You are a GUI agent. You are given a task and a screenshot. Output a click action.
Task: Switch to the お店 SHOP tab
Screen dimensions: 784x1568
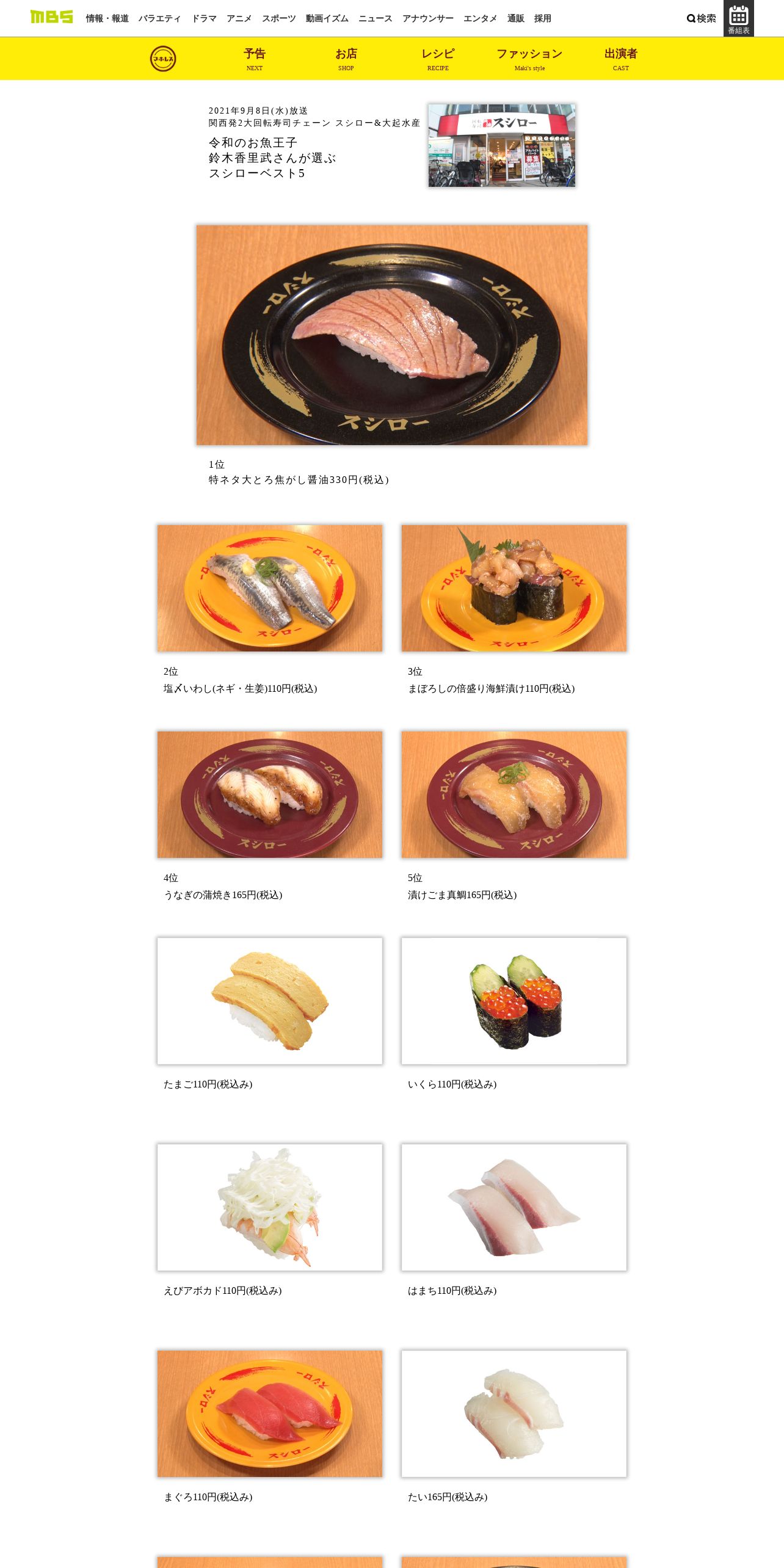[346, 59]
